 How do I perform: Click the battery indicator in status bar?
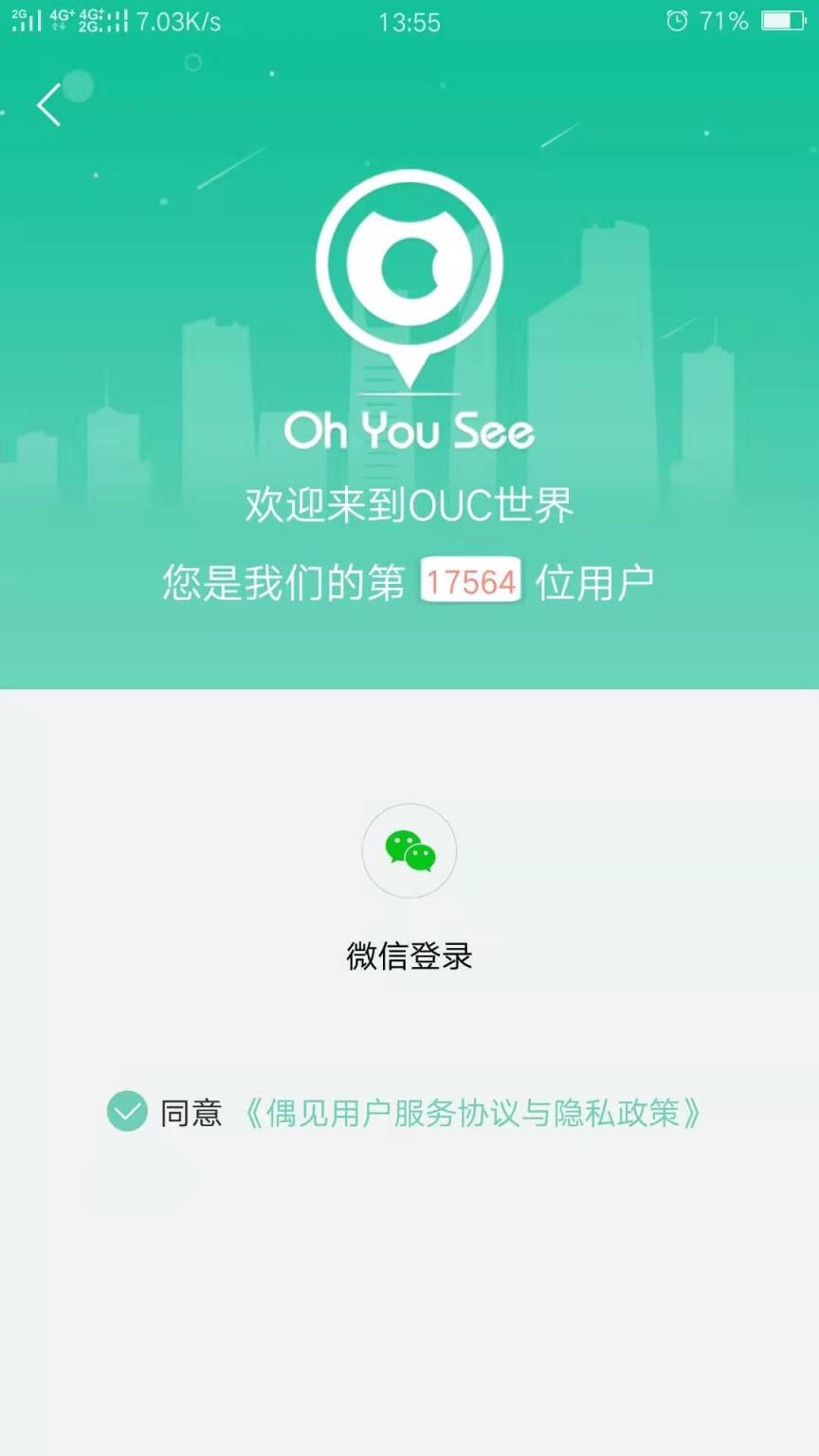click(783, 22)
